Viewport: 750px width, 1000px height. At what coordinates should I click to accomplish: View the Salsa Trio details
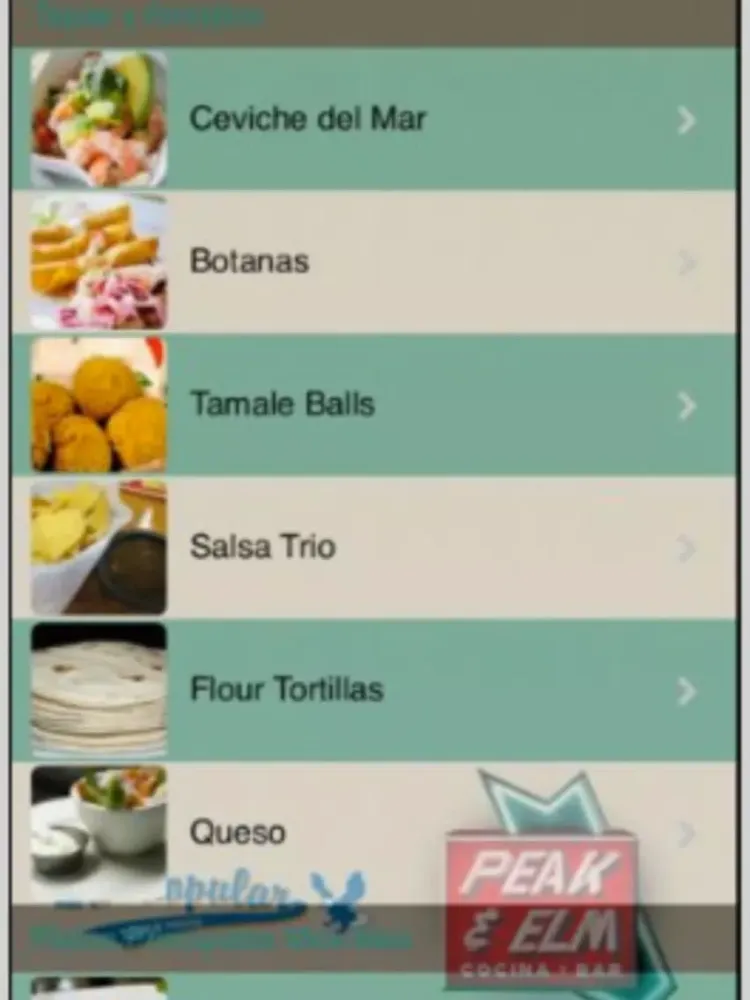(x=375, y=547)
